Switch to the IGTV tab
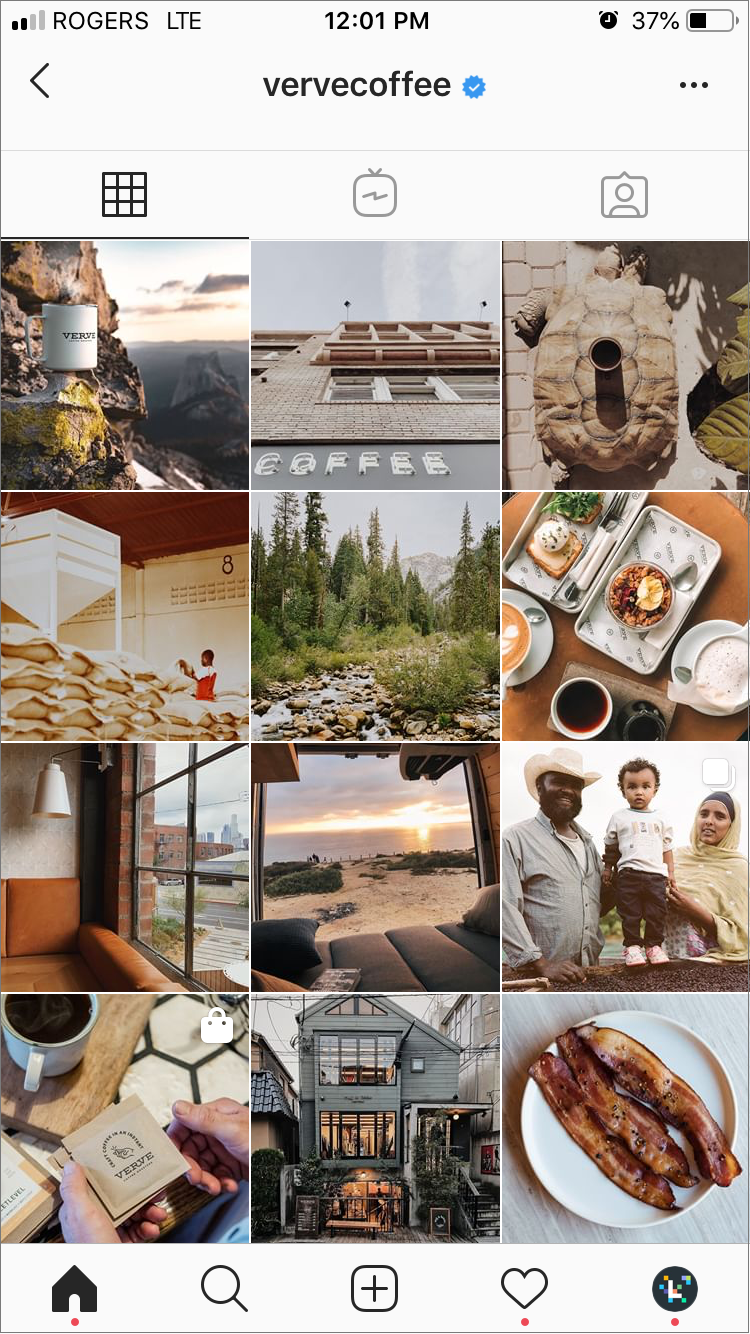The height and width of the screenshot is (1334, 750). pos(375,195)
